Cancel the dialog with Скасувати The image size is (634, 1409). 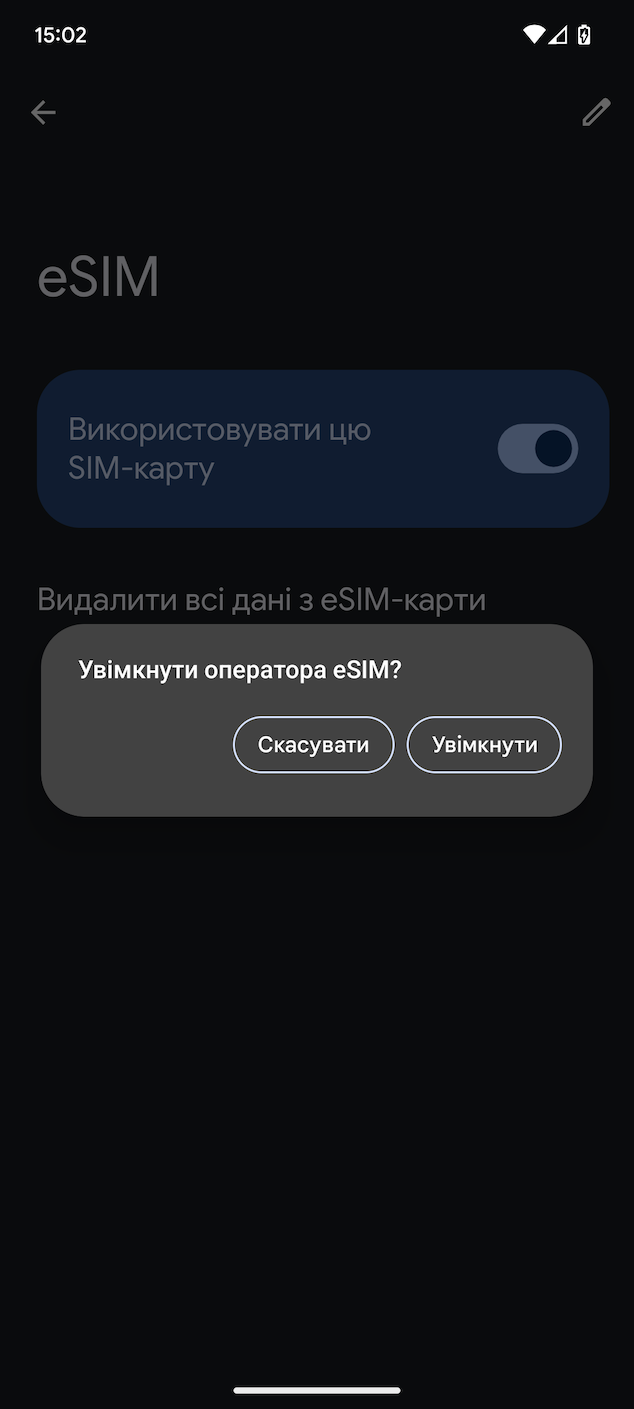(314, 745)
